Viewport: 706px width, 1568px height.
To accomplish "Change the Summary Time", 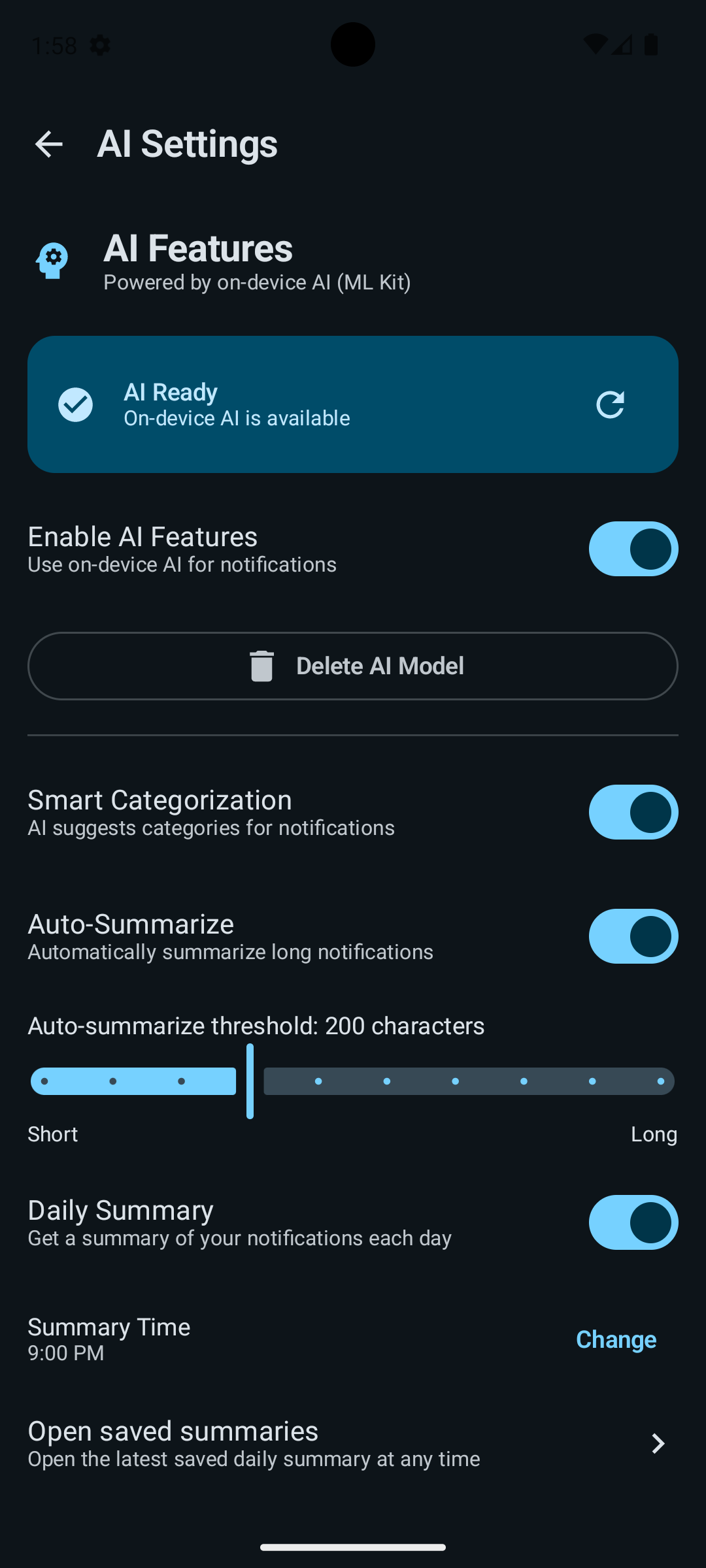I will [x=615, y=1339].
